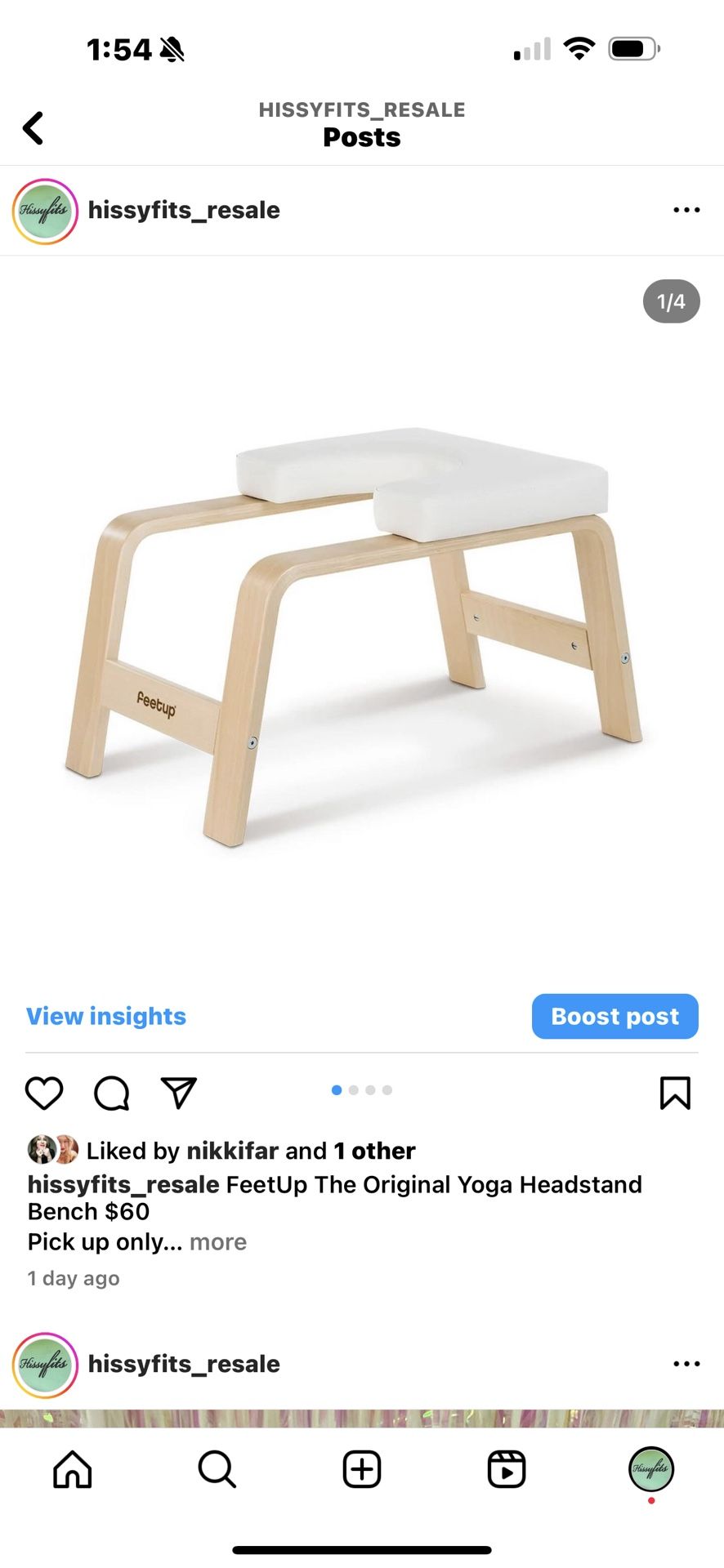The height and width of the screenshot is (1568, 724).
Task: Open overflow menu on the second hissyfits_resale post
Action: point(686,1364)
